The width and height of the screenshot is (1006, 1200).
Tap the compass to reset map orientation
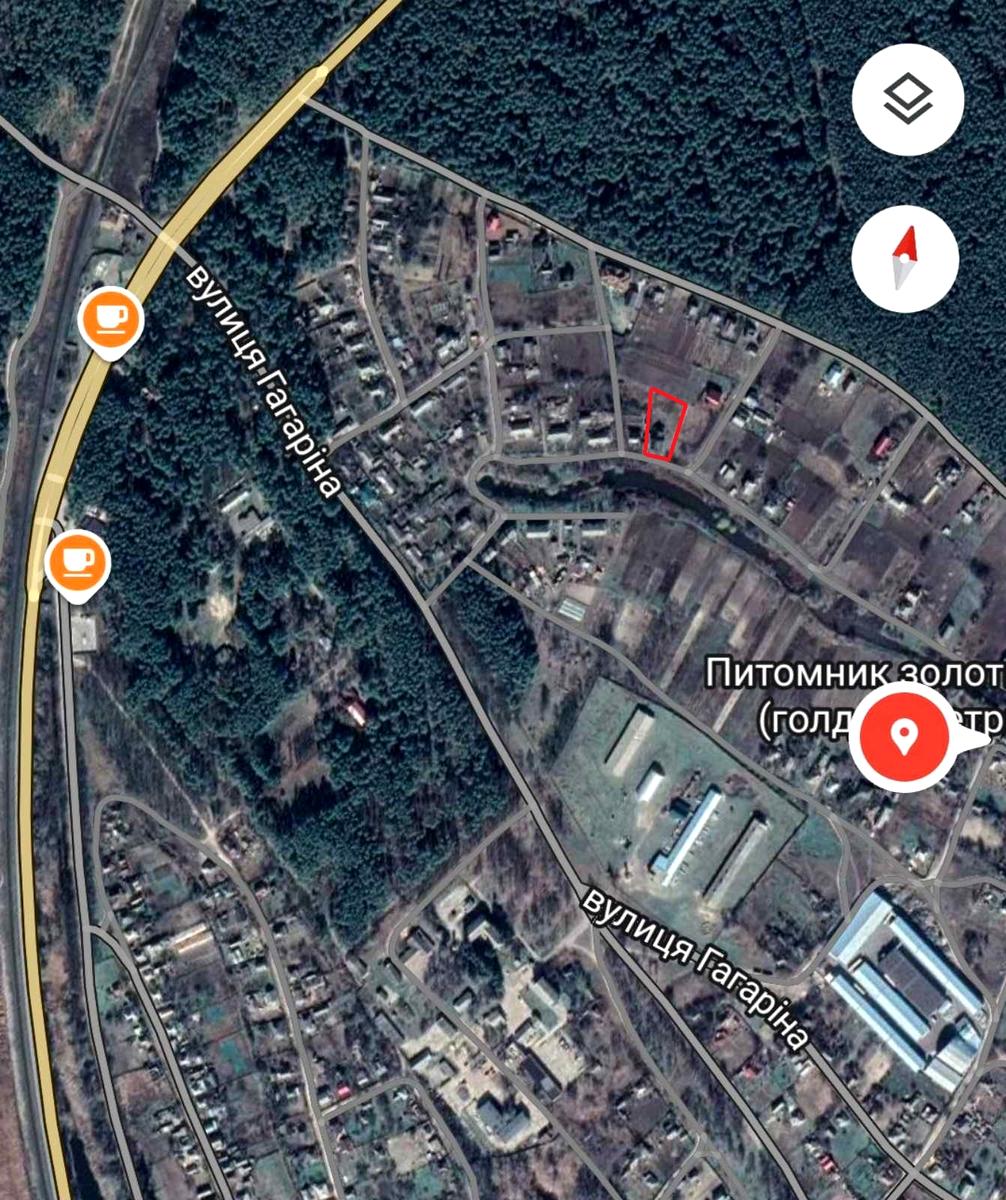click(x=905, y=258)
